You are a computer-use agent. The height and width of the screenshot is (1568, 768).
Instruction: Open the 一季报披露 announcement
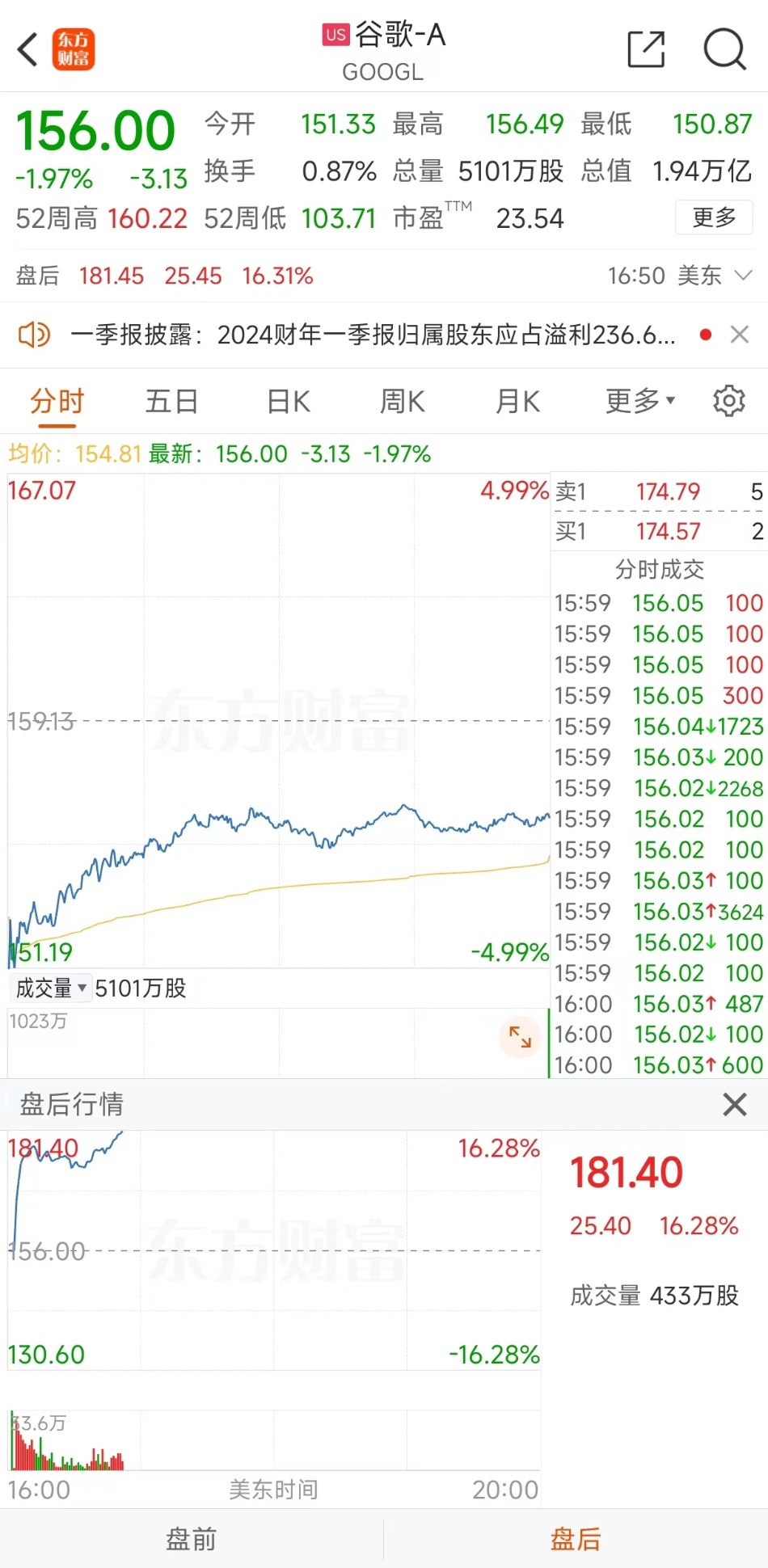point(373,335)
